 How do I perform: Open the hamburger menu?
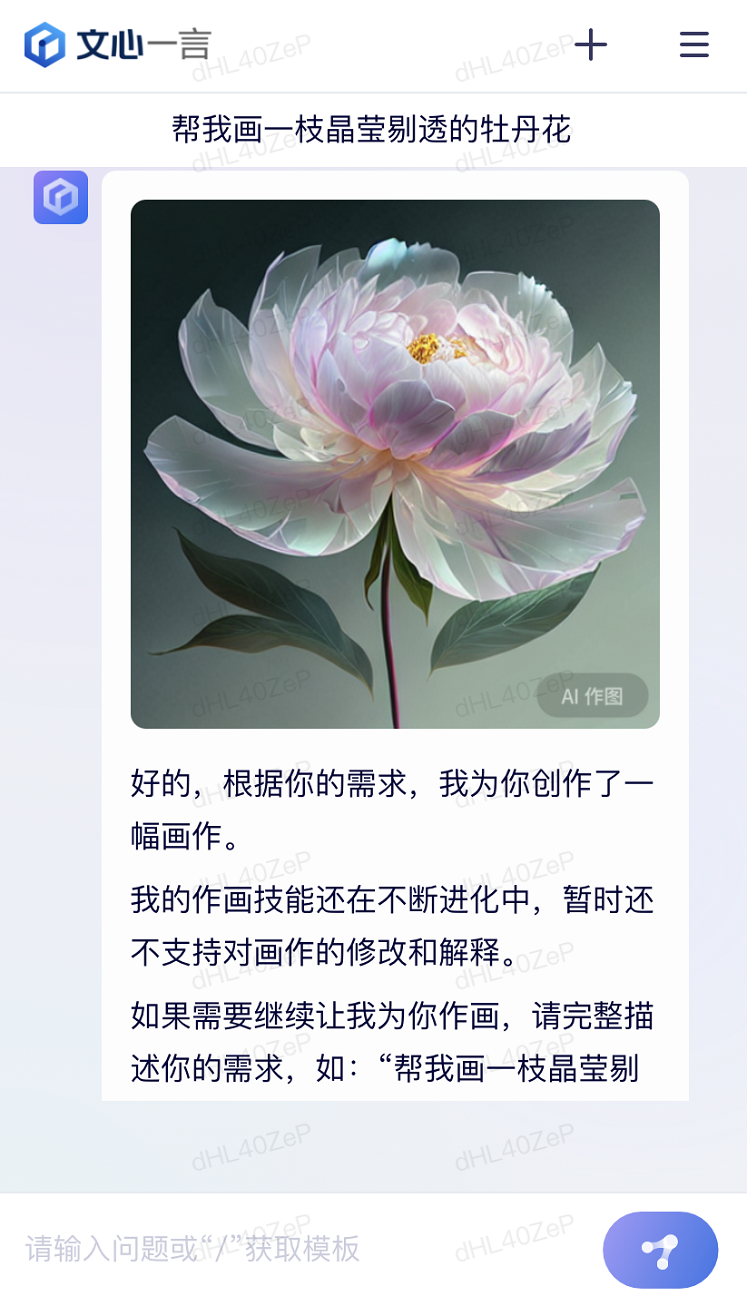(x=694, y=45)
